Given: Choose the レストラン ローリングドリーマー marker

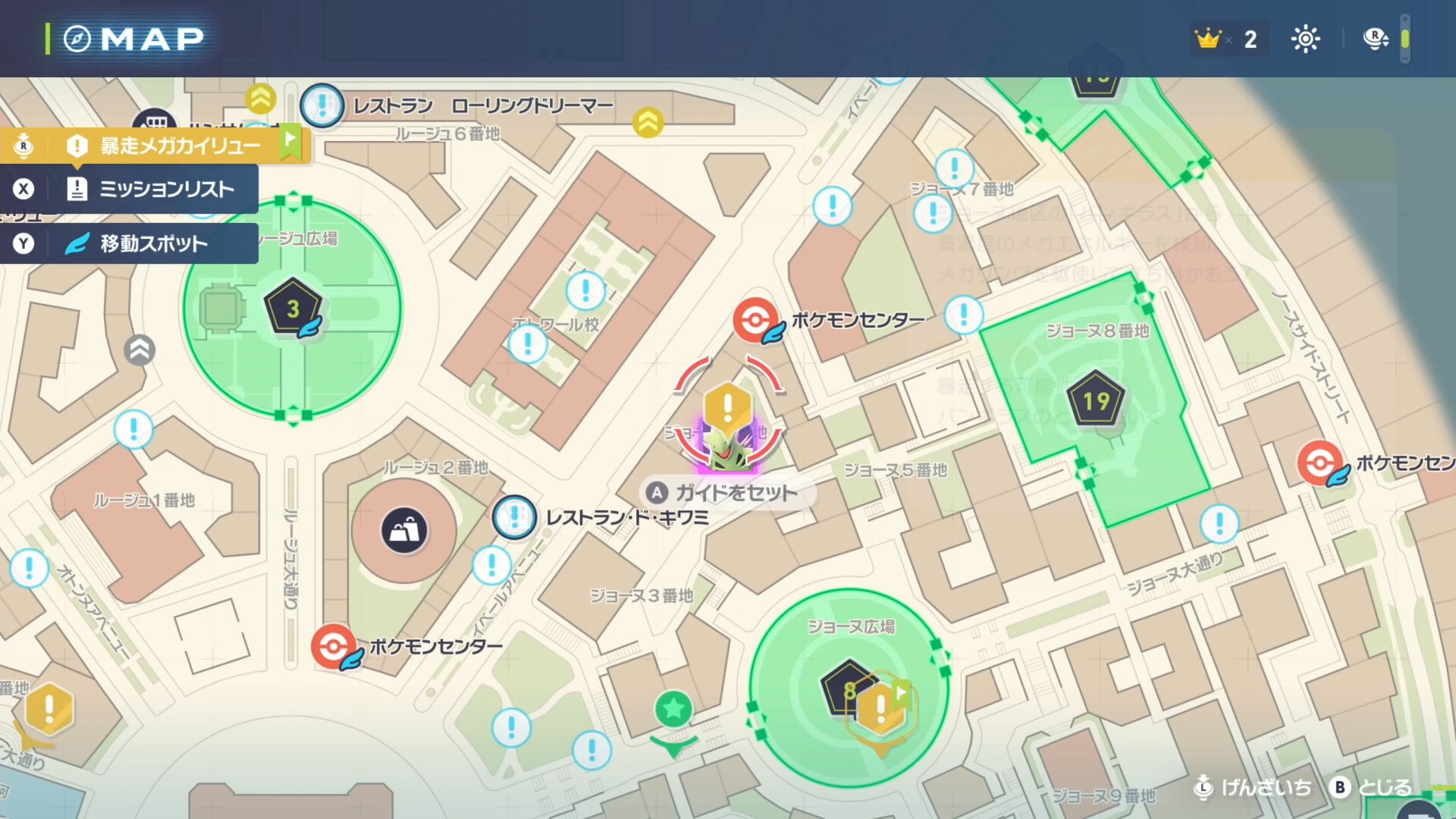Looking at the screenshot, I should [x=322, y=105].
